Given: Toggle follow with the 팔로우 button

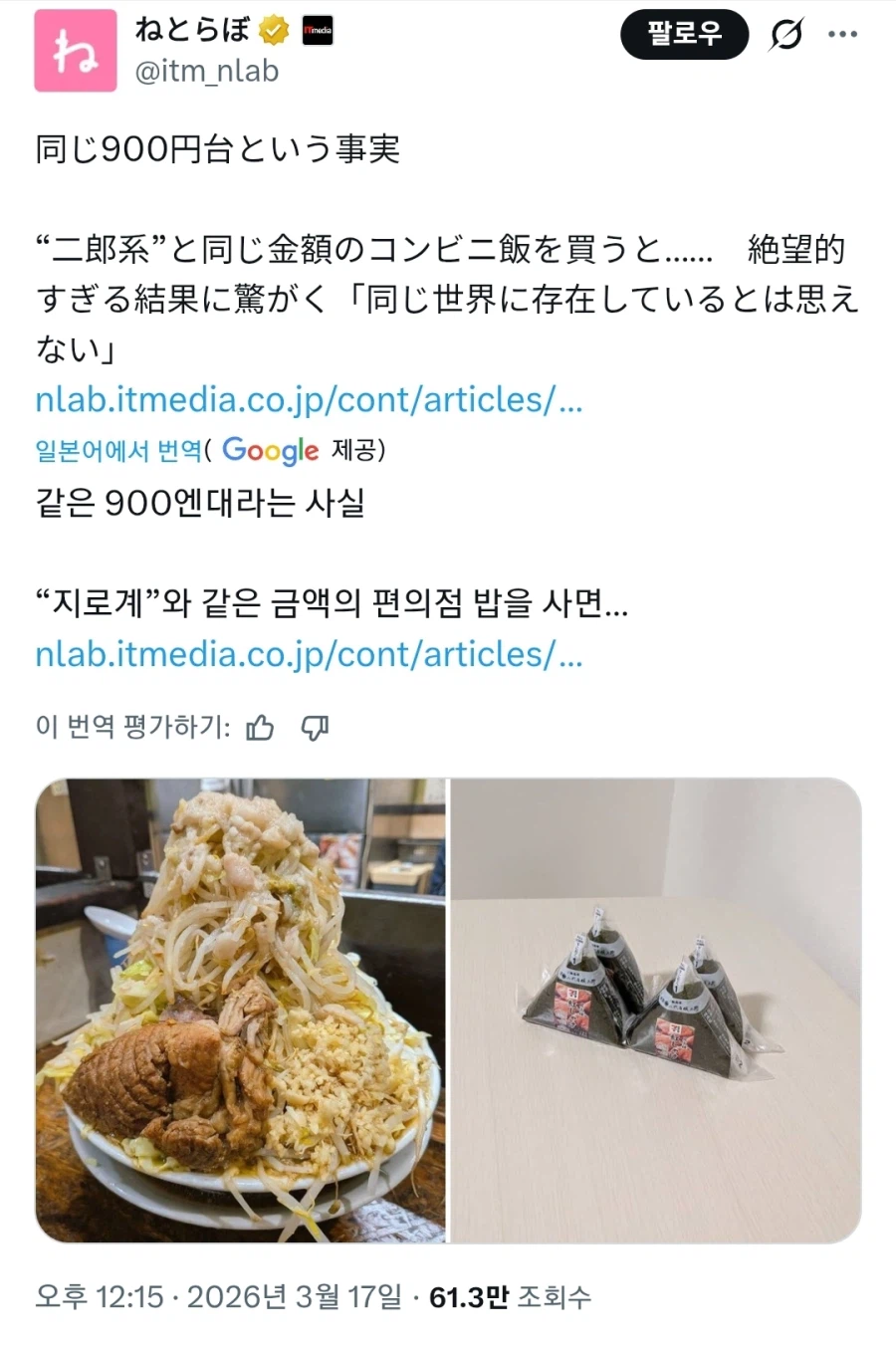Looking at the screenshot, I should (x=685, y=33).
